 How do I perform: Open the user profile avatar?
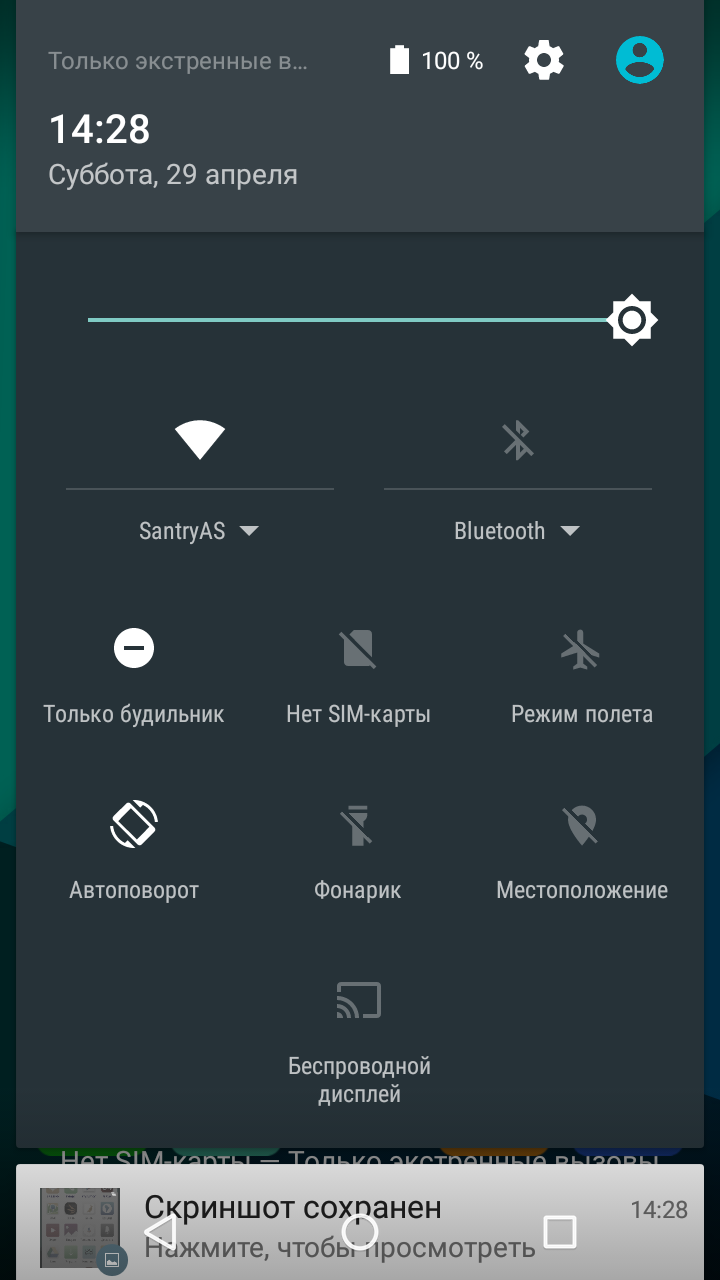coord(640,60)
